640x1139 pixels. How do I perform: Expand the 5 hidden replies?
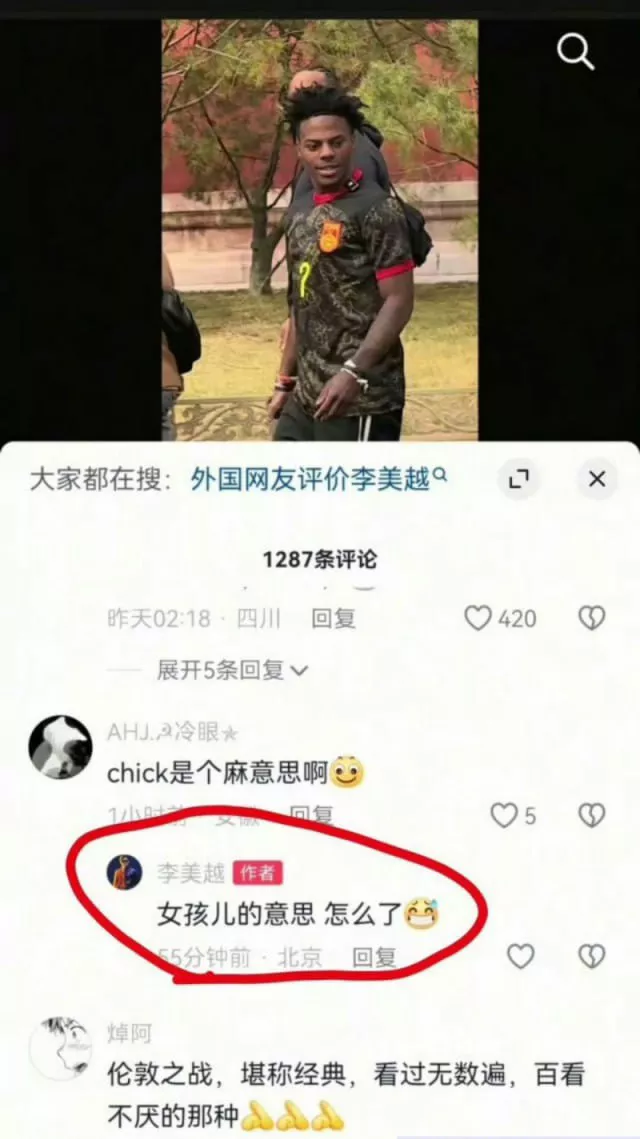pyautogui.click(x=232, y=670)
